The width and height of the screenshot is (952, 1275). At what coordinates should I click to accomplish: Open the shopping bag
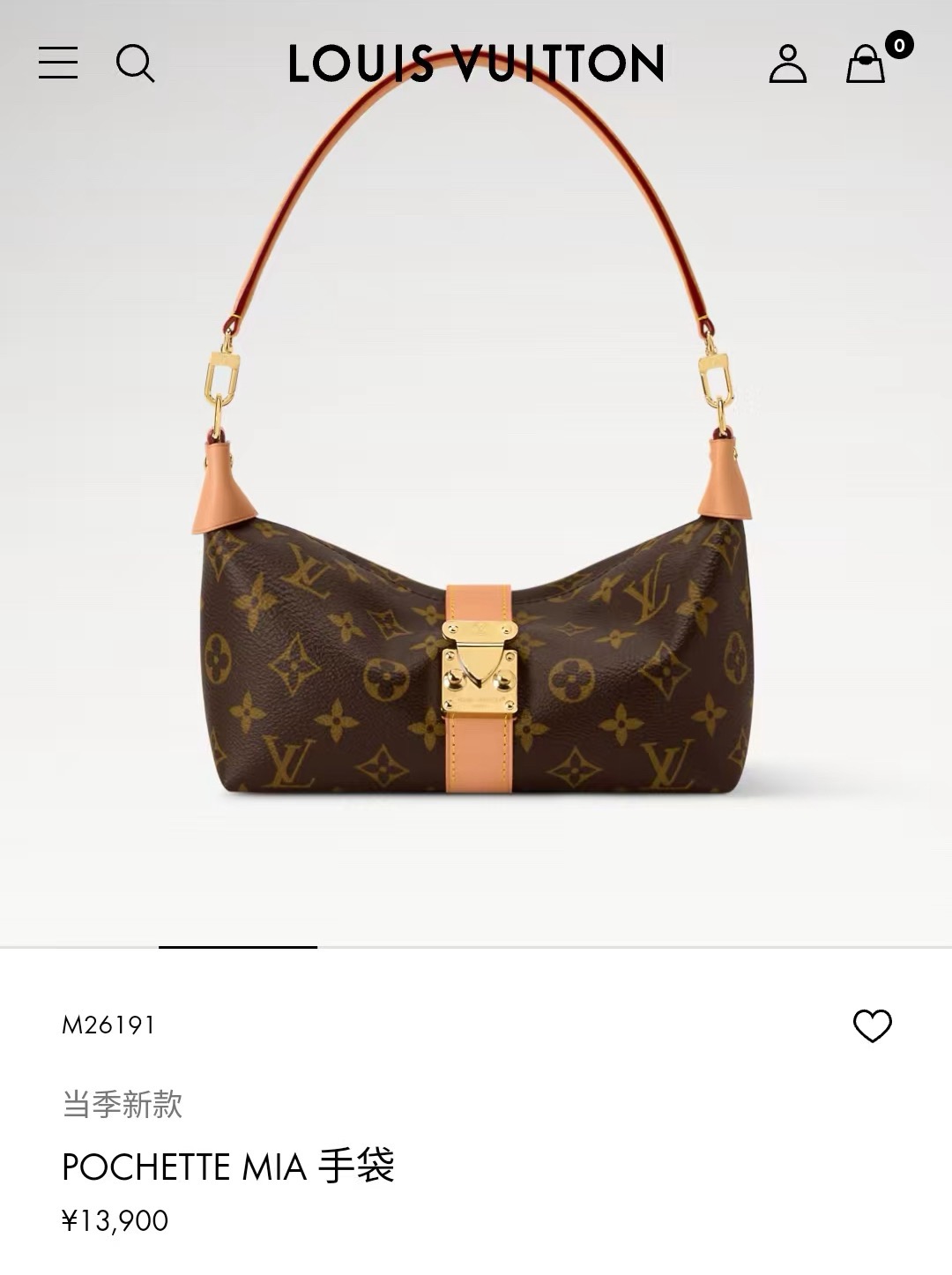[x=866, y=63]
